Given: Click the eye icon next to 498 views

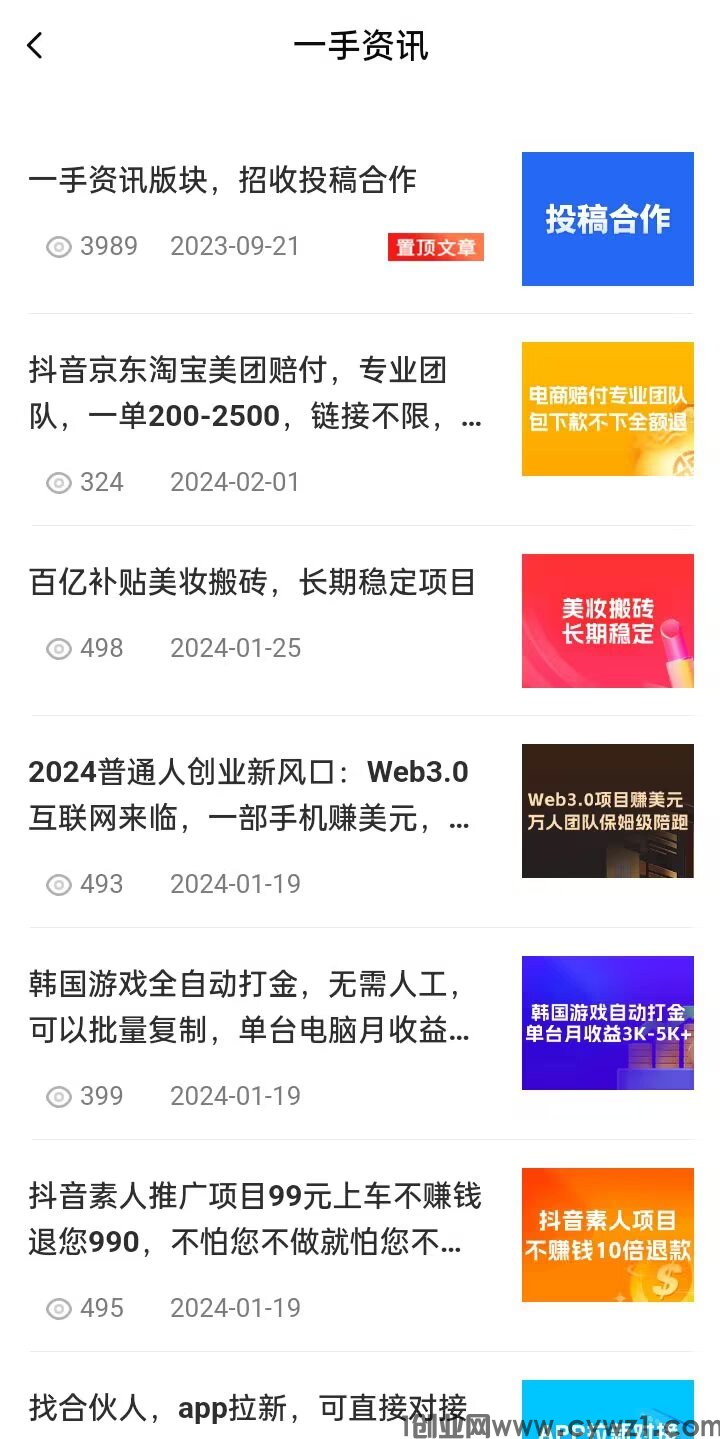Looking at the screenshot, I should click(58, 648).
